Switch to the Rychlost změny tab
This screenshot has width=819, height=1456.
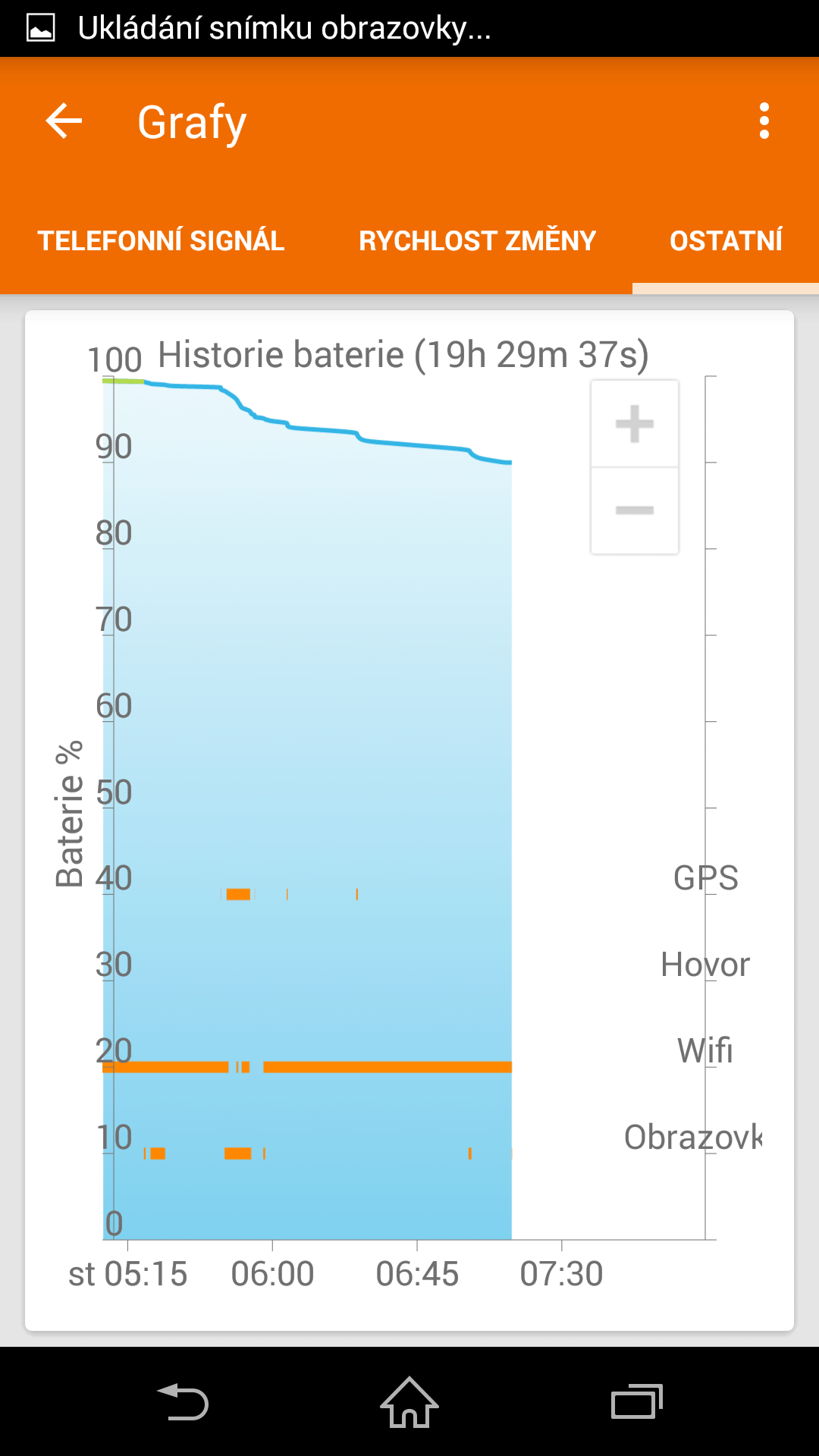(478, 240)
